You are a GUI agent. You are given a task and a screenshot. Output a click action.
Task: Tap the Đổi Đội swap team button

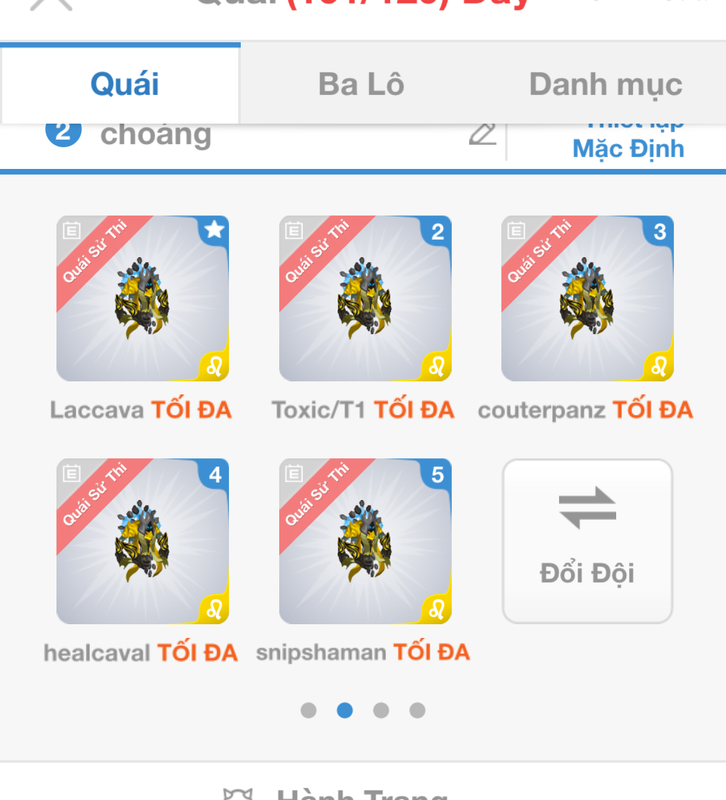[x=587, y=541]
